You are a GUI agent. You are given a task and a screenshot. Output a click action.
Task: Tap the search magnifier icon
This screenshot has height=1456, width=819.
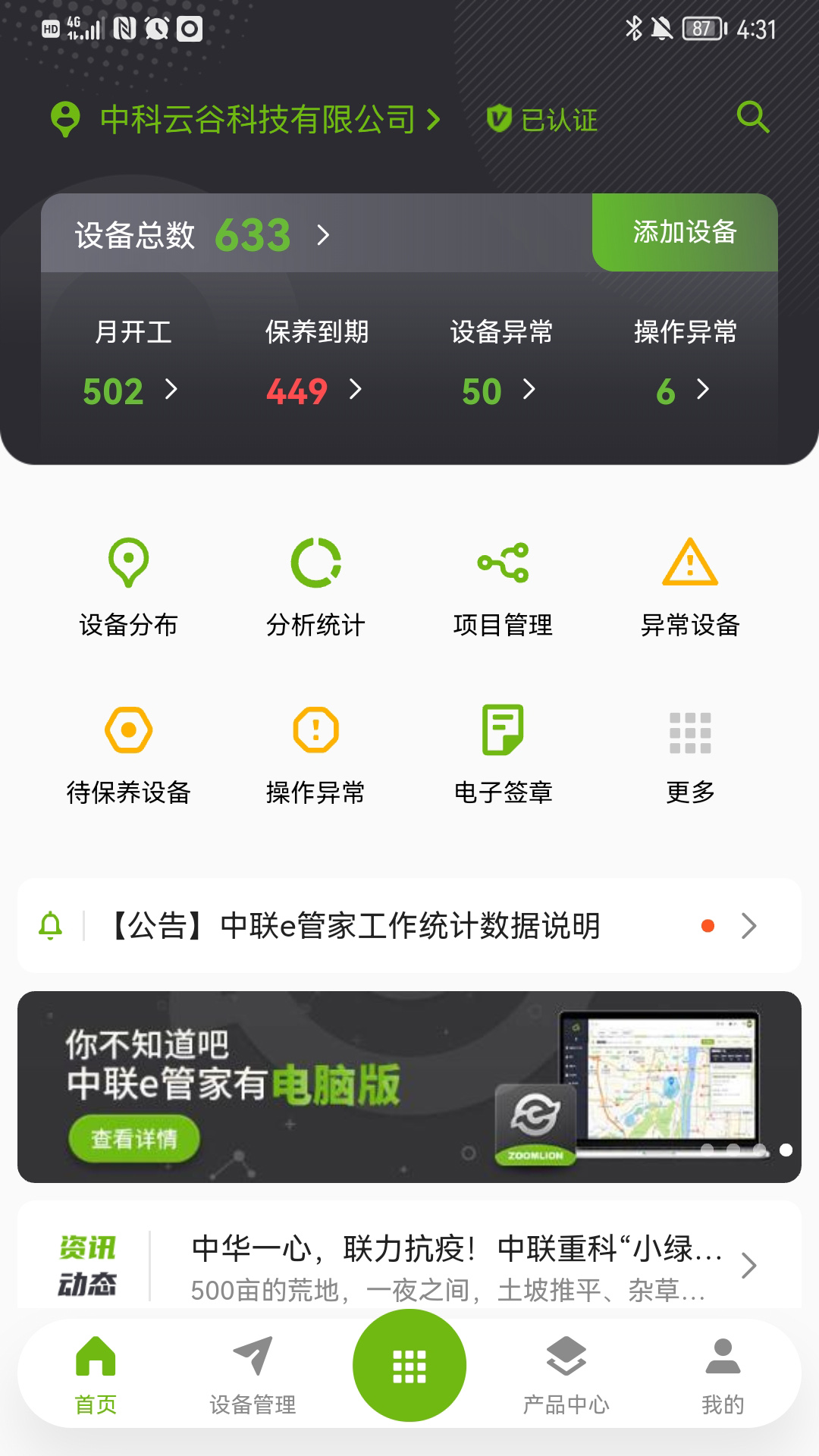754,119
